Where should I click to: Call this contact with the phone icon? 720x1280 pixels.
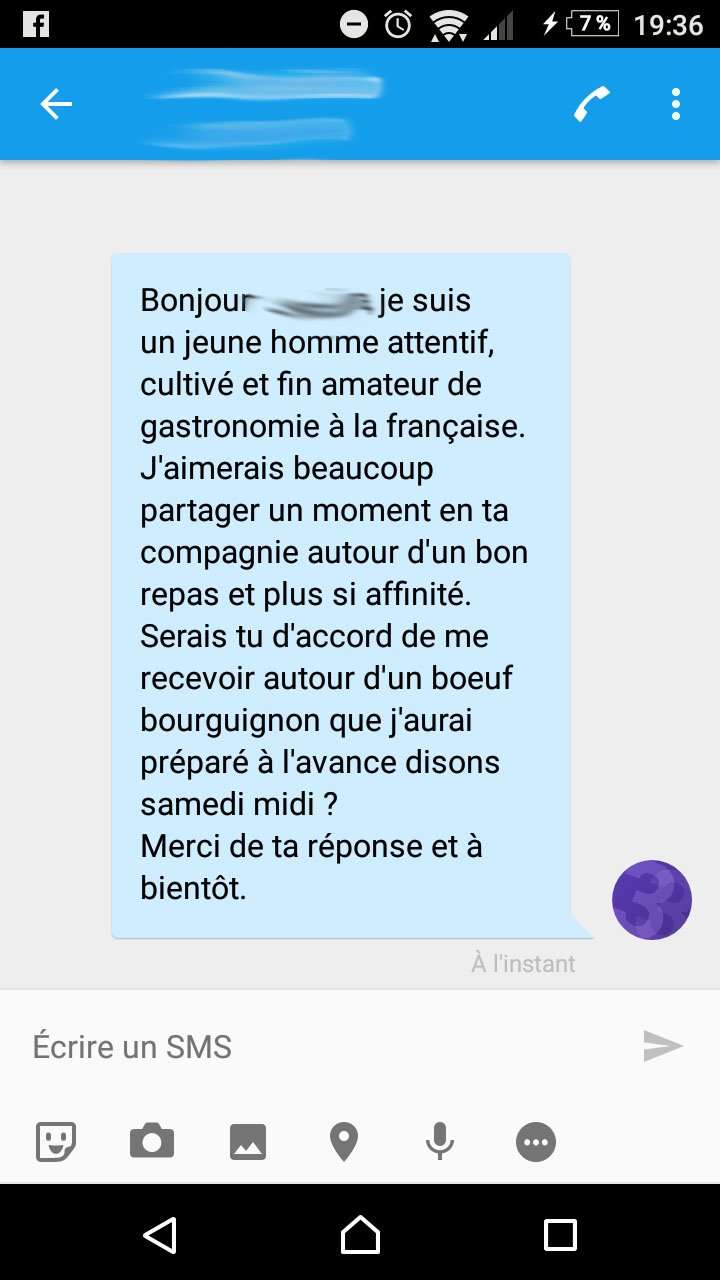pyautogui.click(x=592, y=104)
